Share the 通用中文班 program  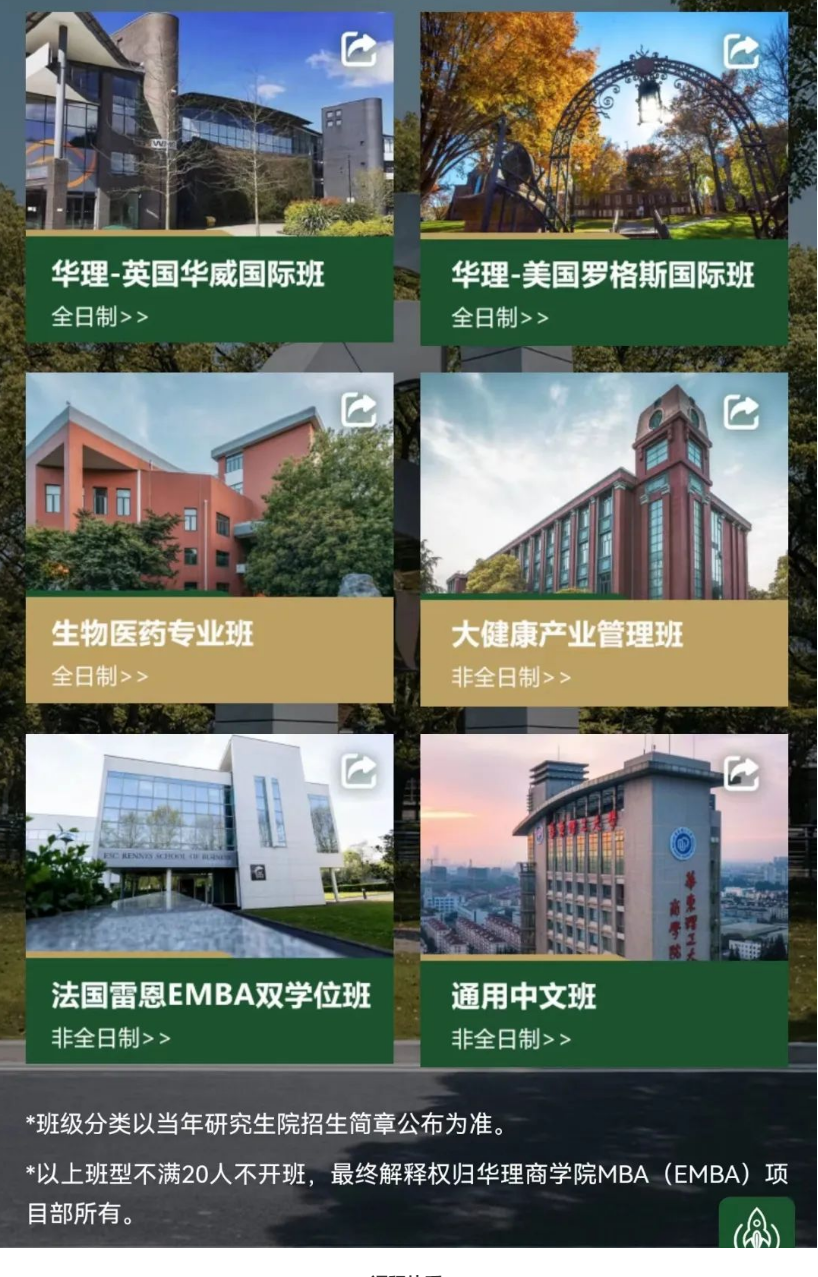tap(741, 772)
